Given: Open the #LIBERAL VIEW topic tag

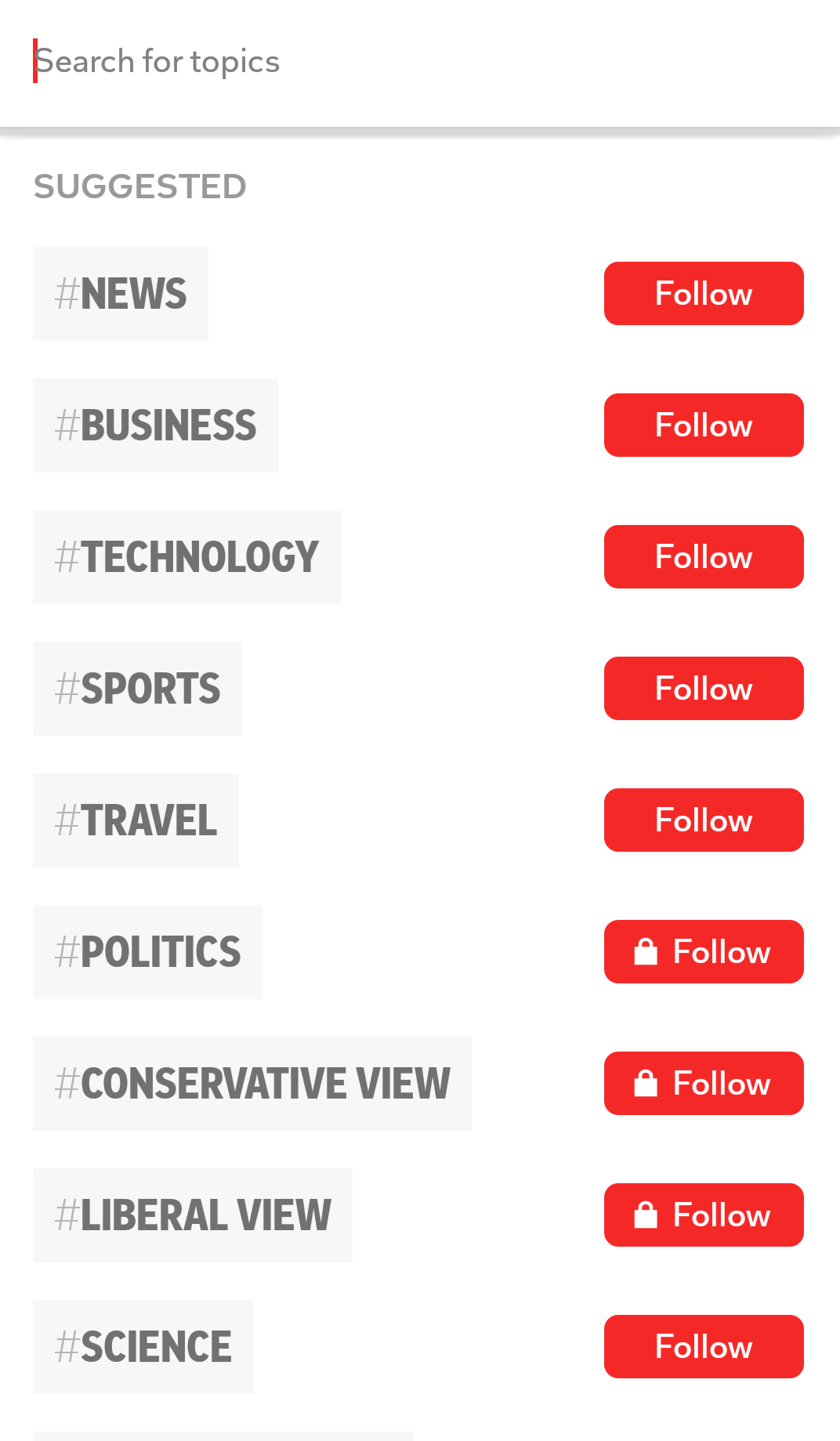Looking at the screenshot, I should [192, 1215].
